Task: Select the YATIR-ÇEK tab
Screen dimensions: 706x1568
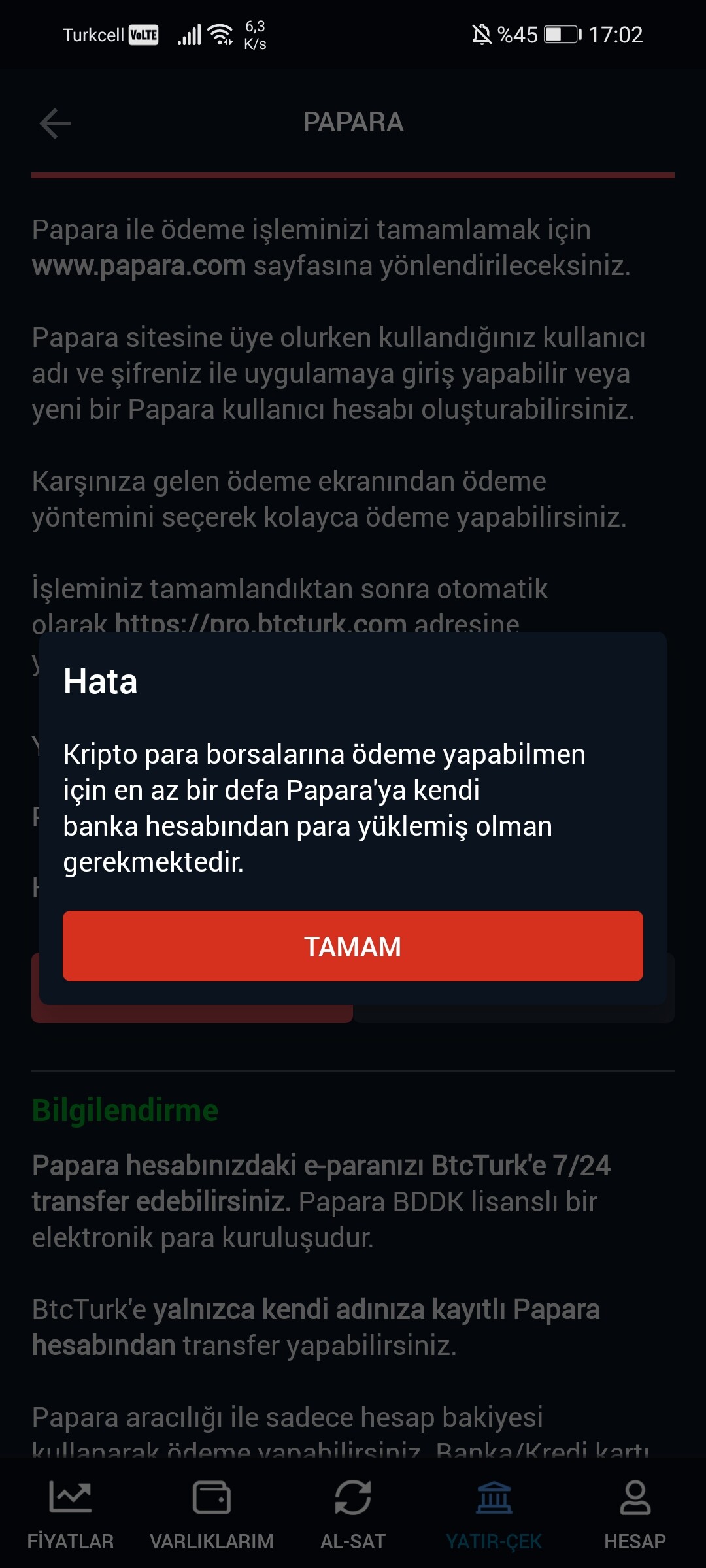Action: point(494,1514)
